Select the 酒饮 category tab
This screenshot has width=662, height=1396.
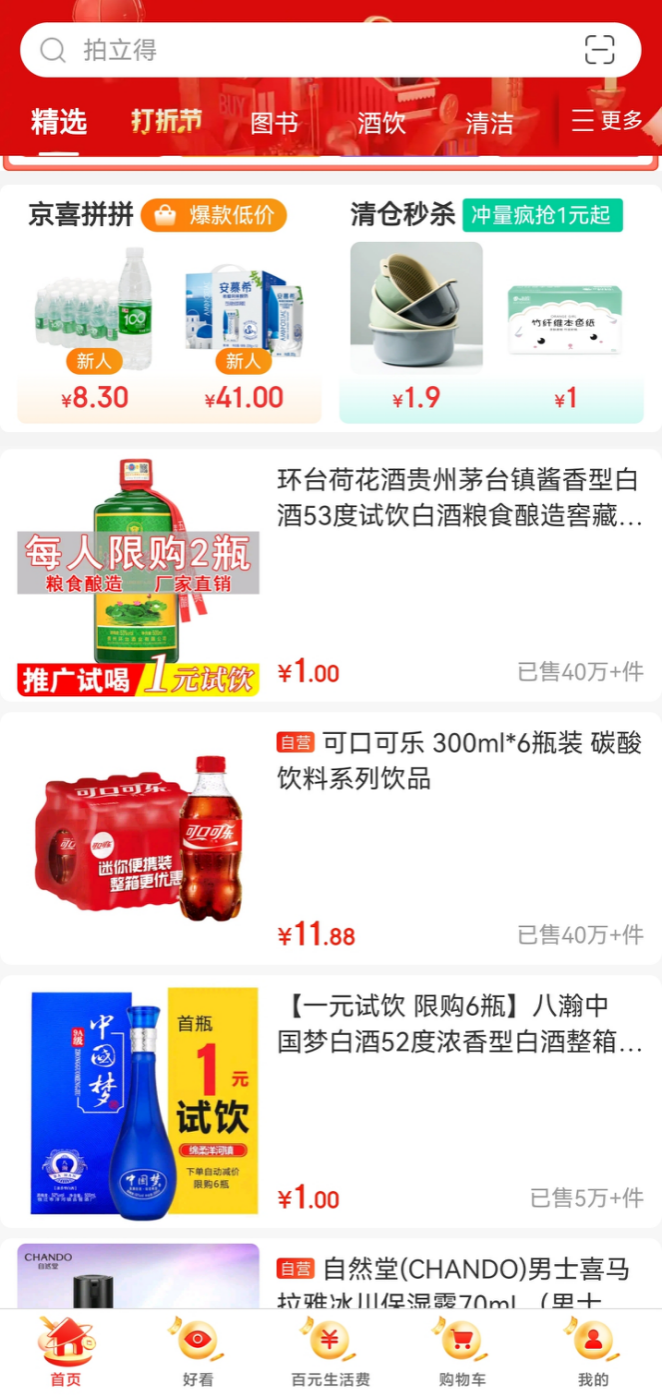coord(382,123)
